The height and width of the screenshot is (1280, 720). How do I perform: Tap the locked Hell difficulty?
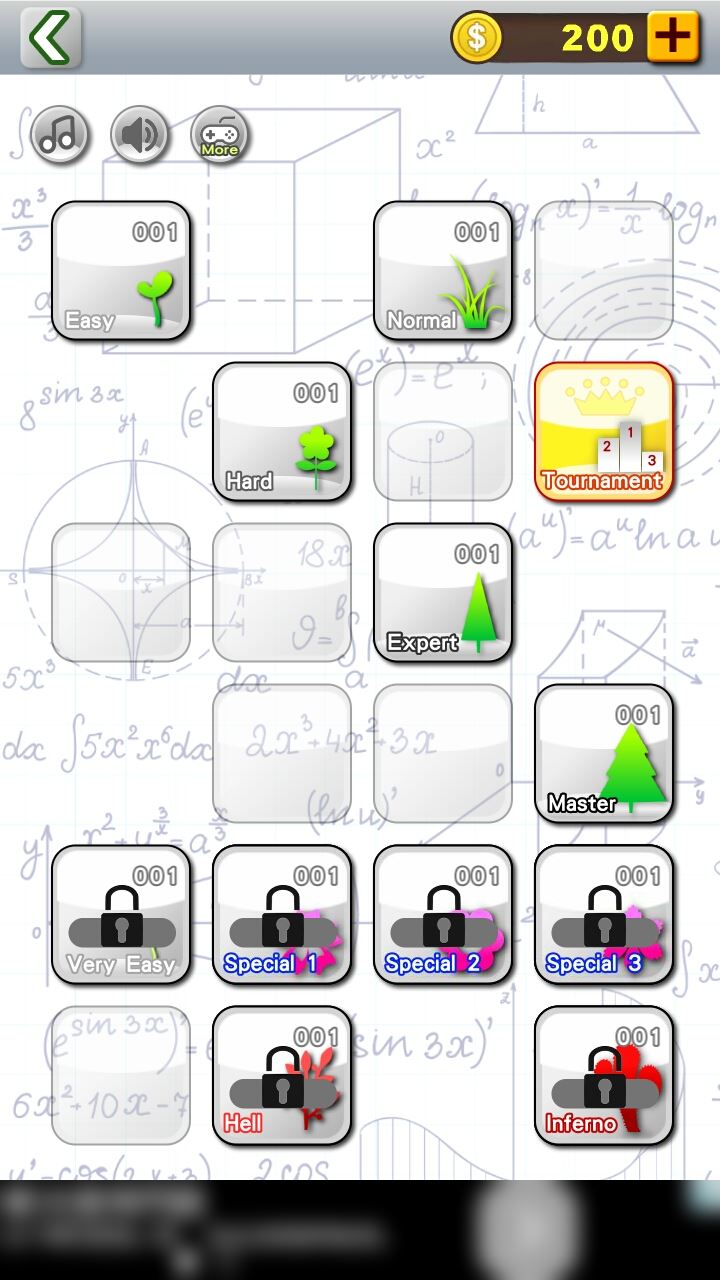[x=282, y=1076]
